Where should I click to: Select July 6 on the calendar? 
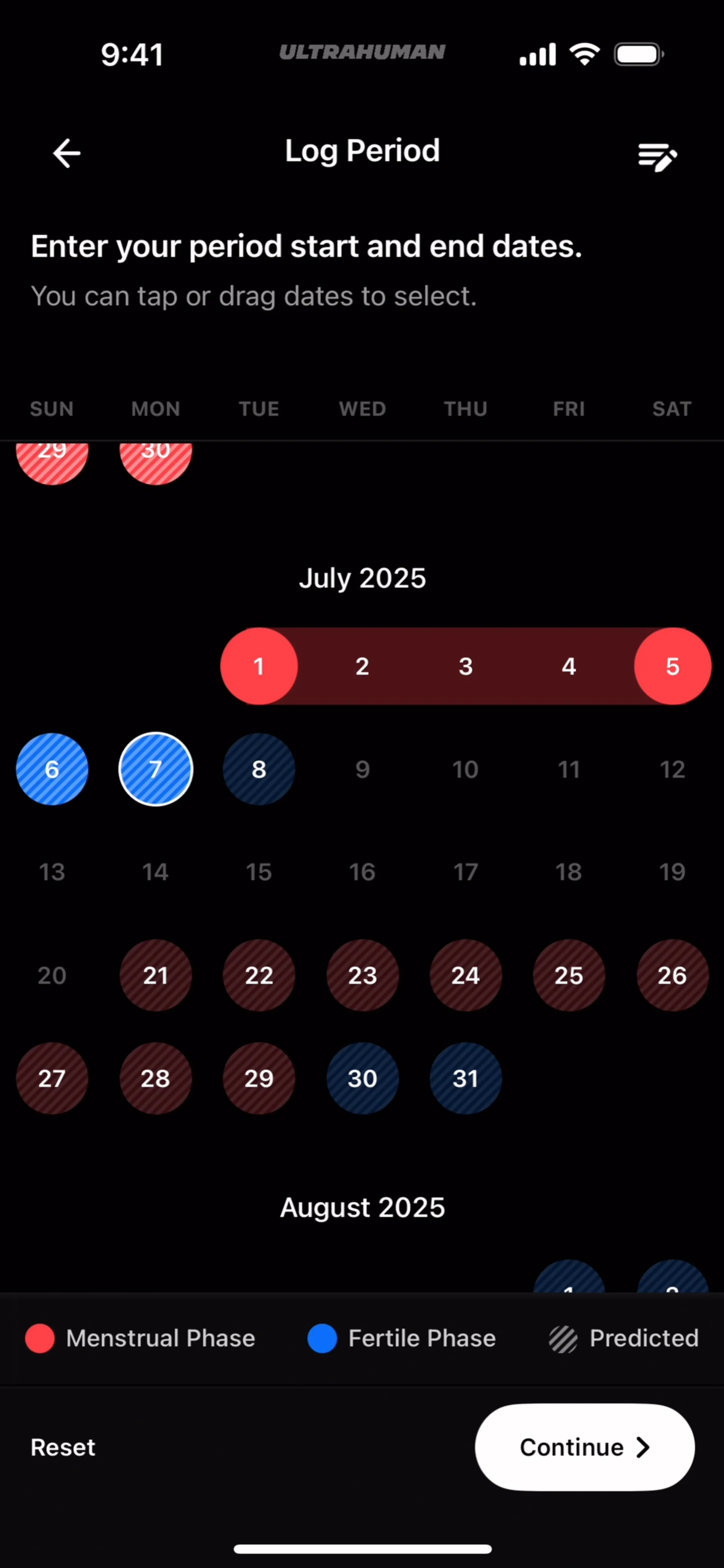pyautogui.click(x=52, y=769)
